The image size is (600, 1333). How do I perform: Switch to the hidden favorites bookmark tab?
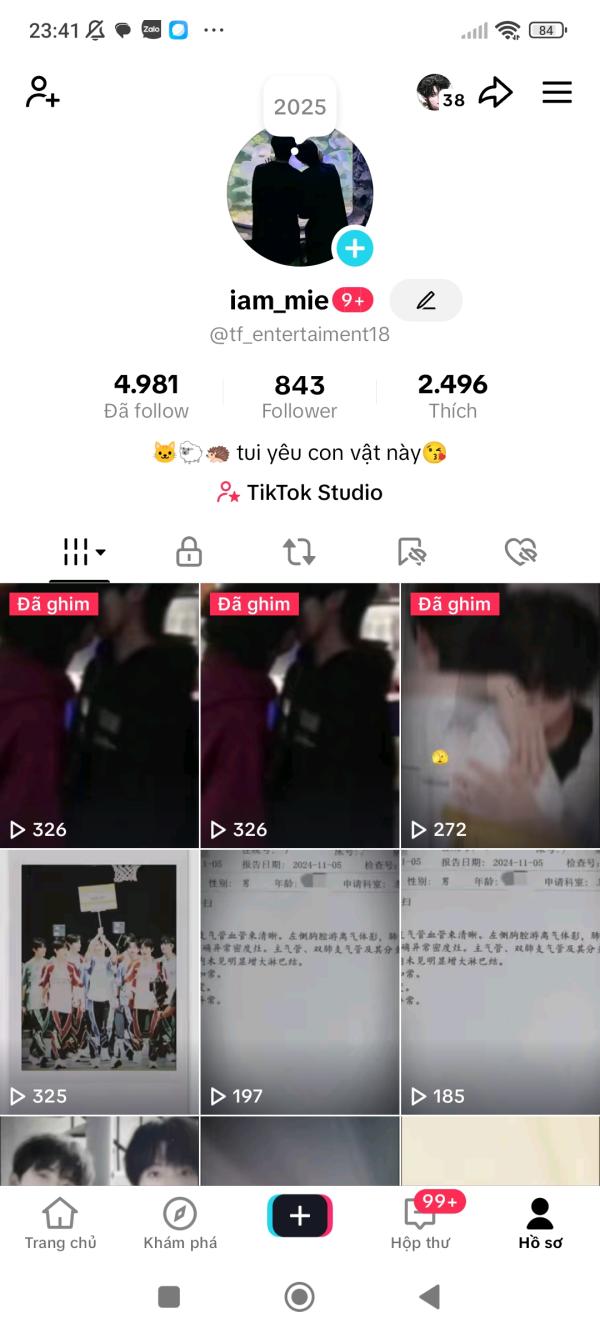pos(411,551)
